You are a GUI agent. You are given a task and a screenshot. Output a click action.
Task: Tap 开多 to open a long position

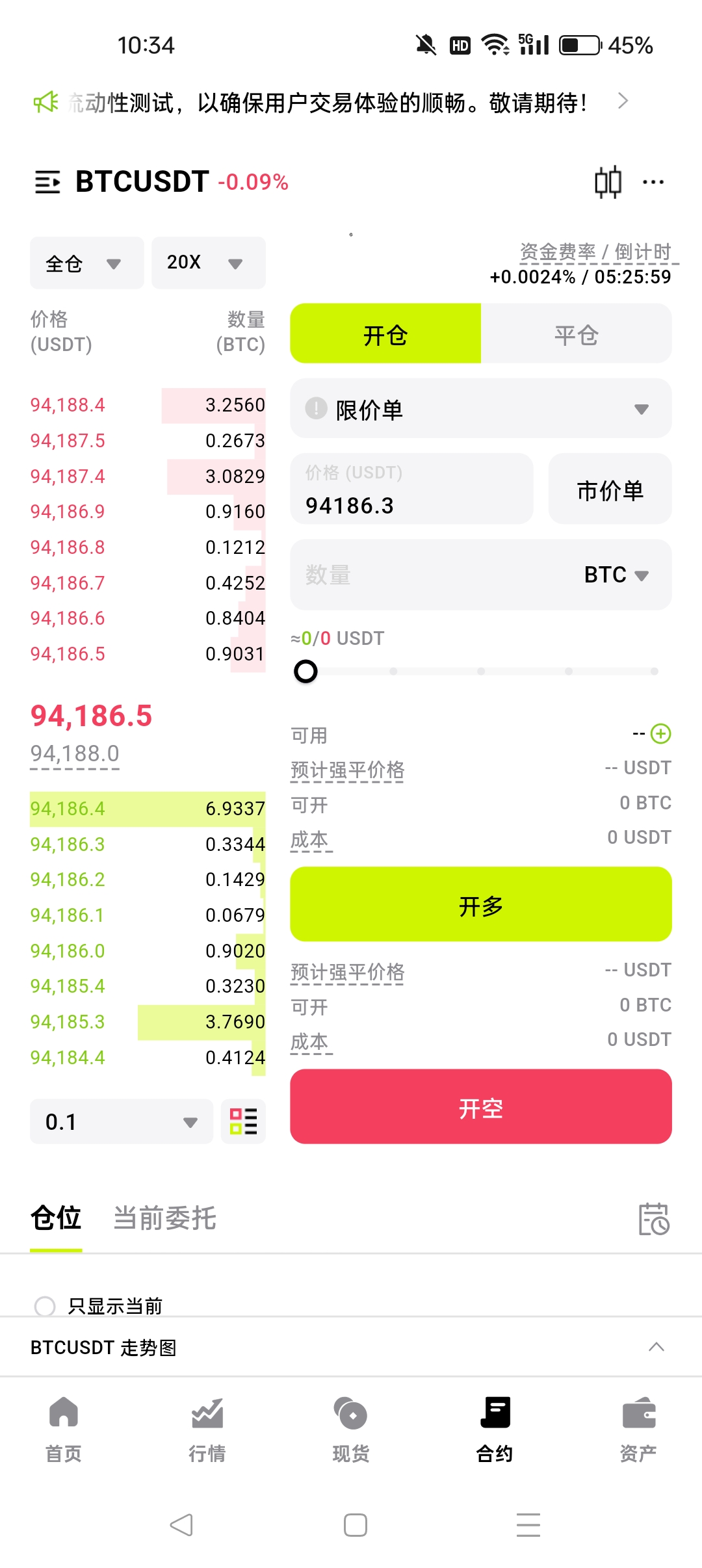pos(480,904)
